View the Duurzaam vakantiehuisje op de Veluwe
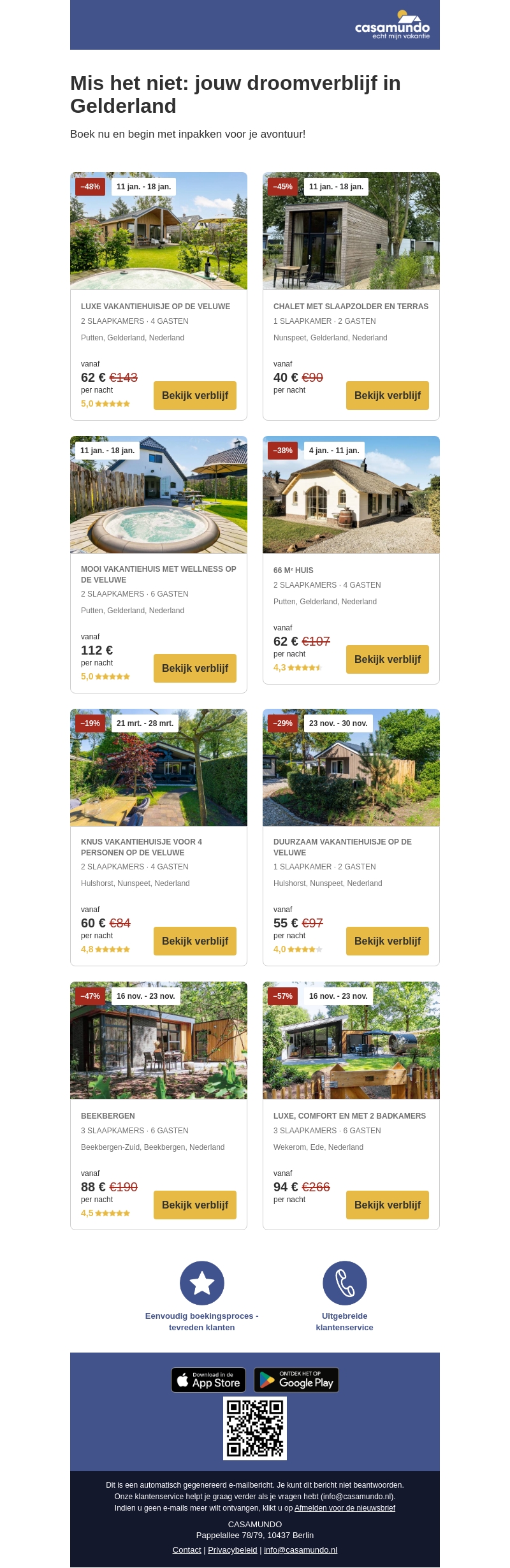Image resolution: width=510 pixels, height=1568 pixels. click(x=387, y=941)
